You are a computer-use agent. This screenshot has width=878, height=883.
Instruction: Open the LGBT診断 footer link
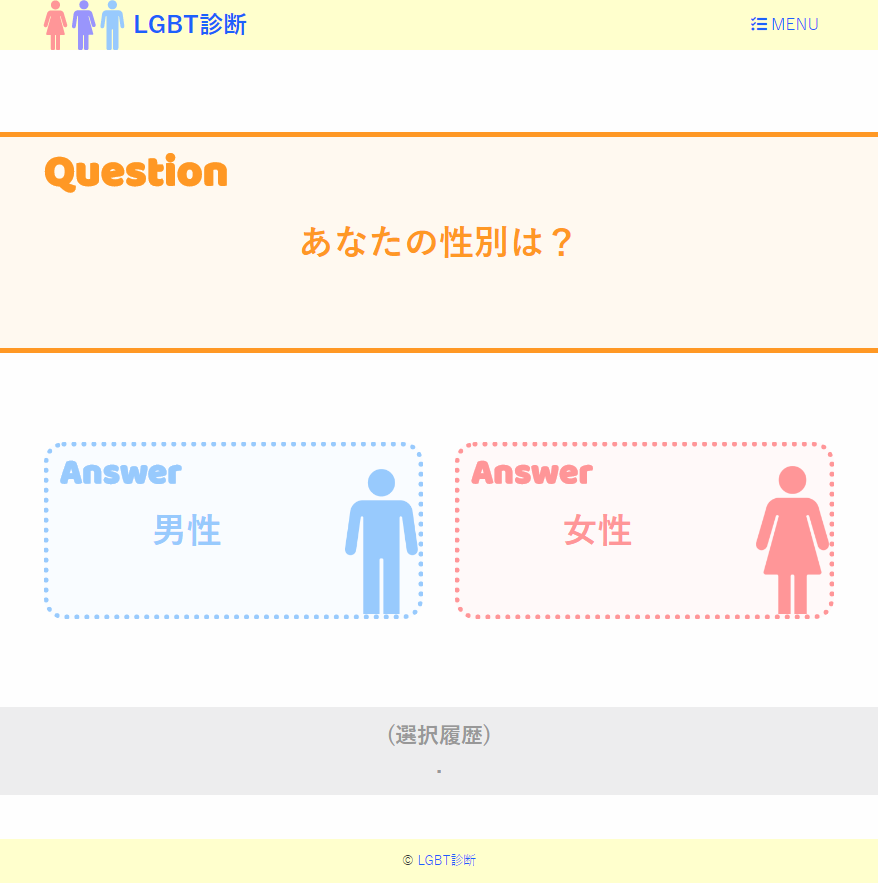click(446, 860)
